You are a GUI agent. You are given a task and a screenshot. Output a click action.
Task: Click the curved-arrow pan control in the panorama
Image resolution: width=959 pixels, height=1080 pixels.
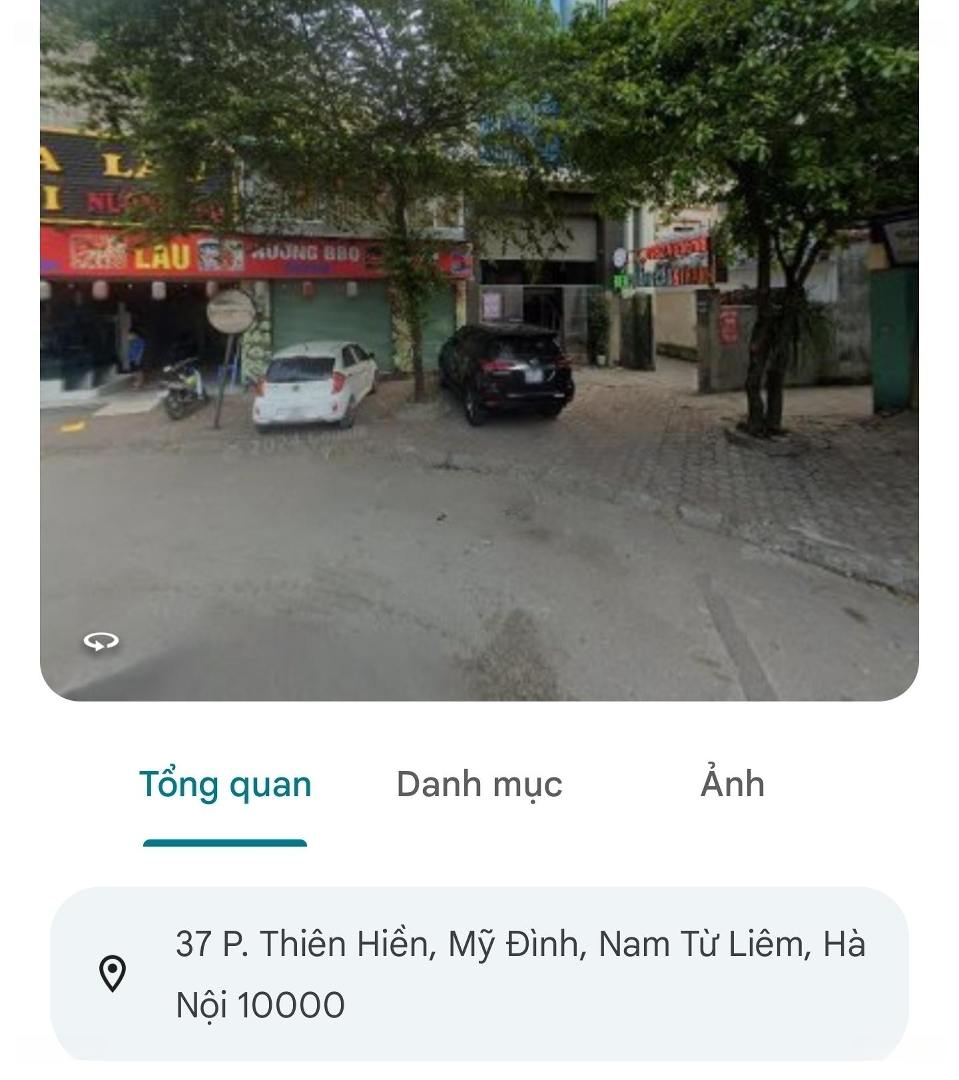click(101, 641)
